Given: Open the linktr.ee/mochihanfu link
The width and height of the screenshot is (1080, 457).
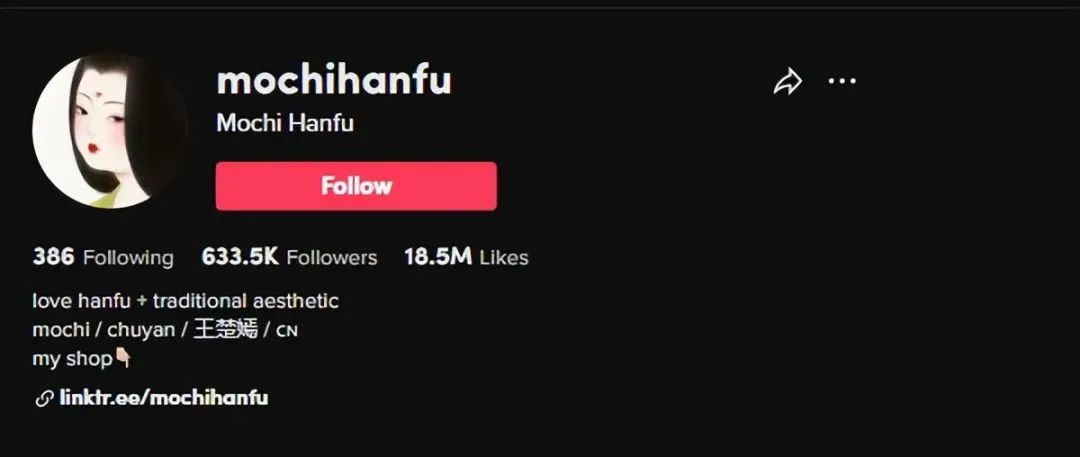Looking at the screenshot, I should [x=163, y=398].
